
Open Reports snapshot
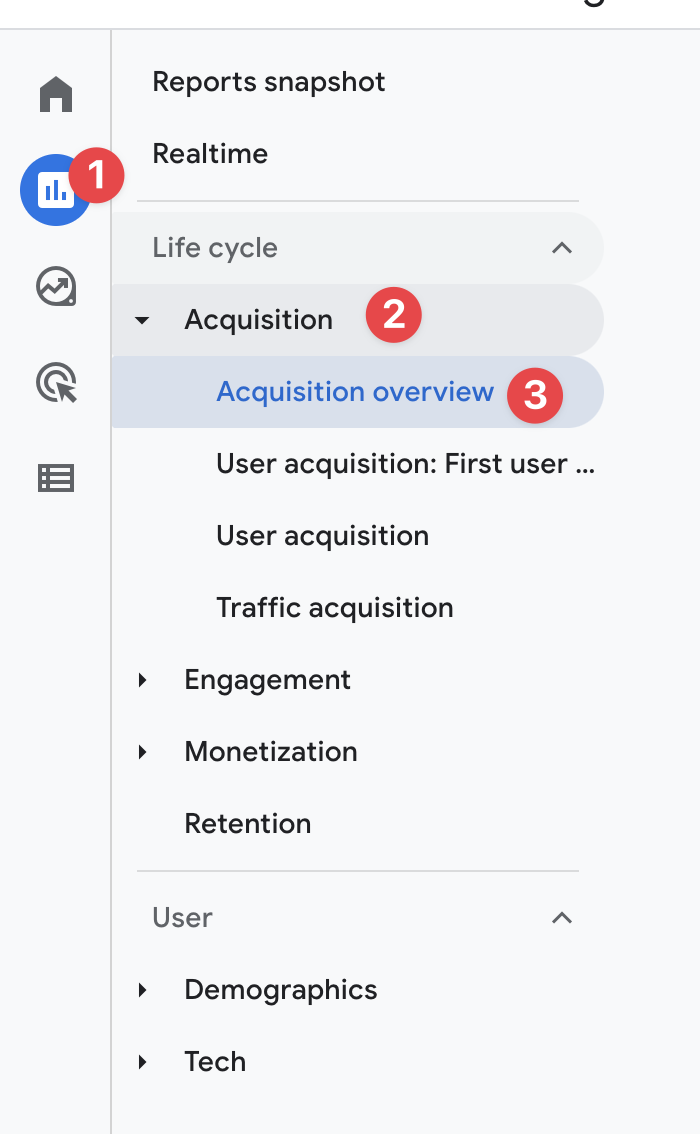(x=268, y=82)
